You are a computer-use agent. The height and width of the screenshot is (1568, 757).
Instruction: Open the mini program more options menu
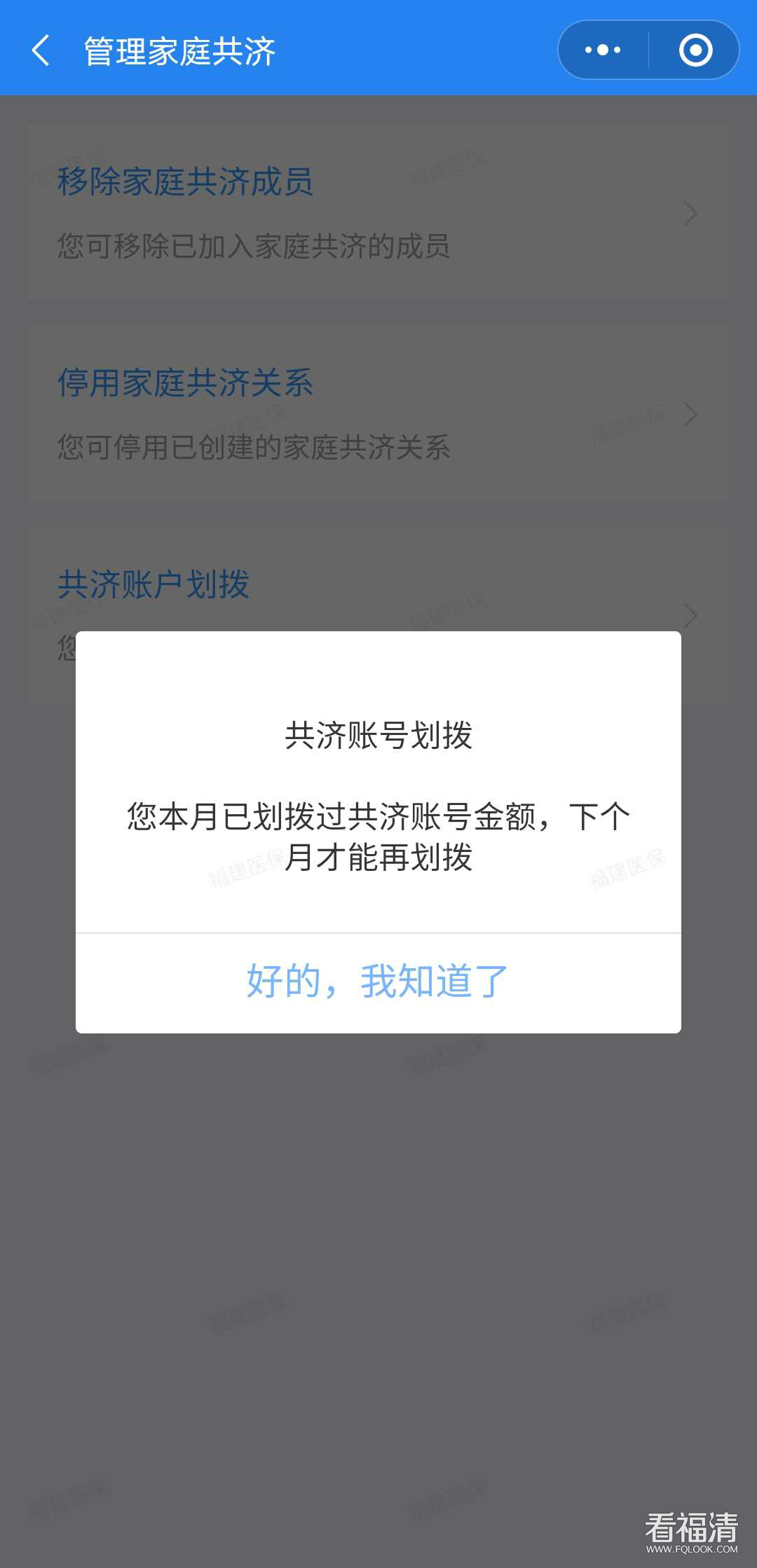tap(603, 50)
